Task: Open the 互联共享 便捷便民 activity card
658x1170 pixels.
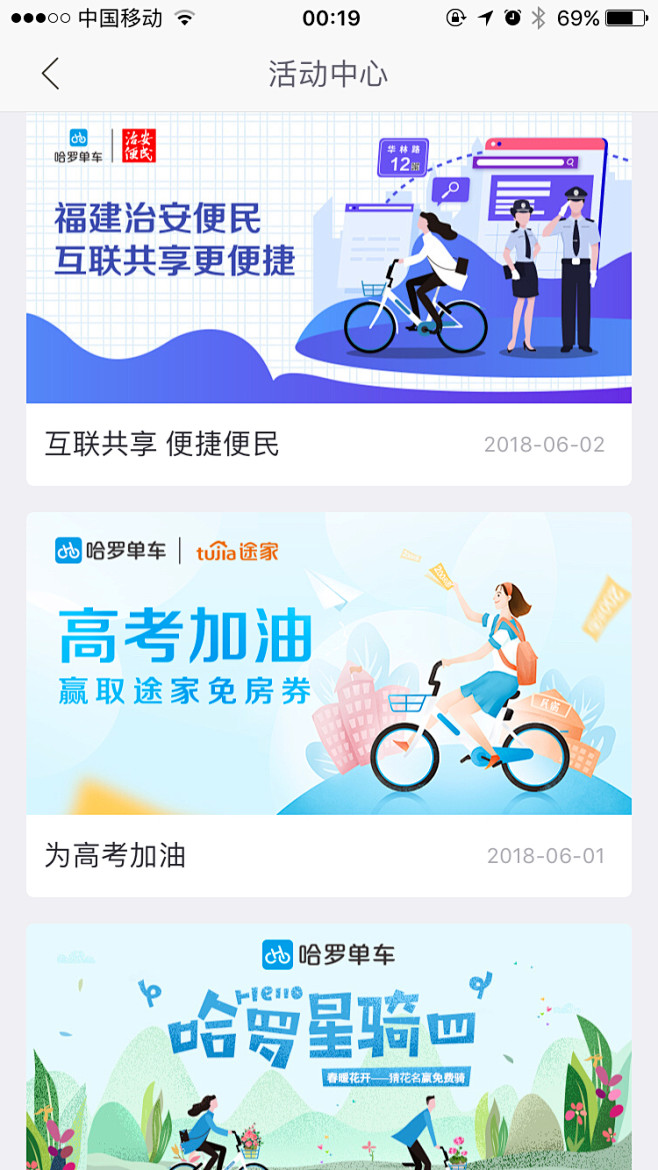Action: [328, 300]
